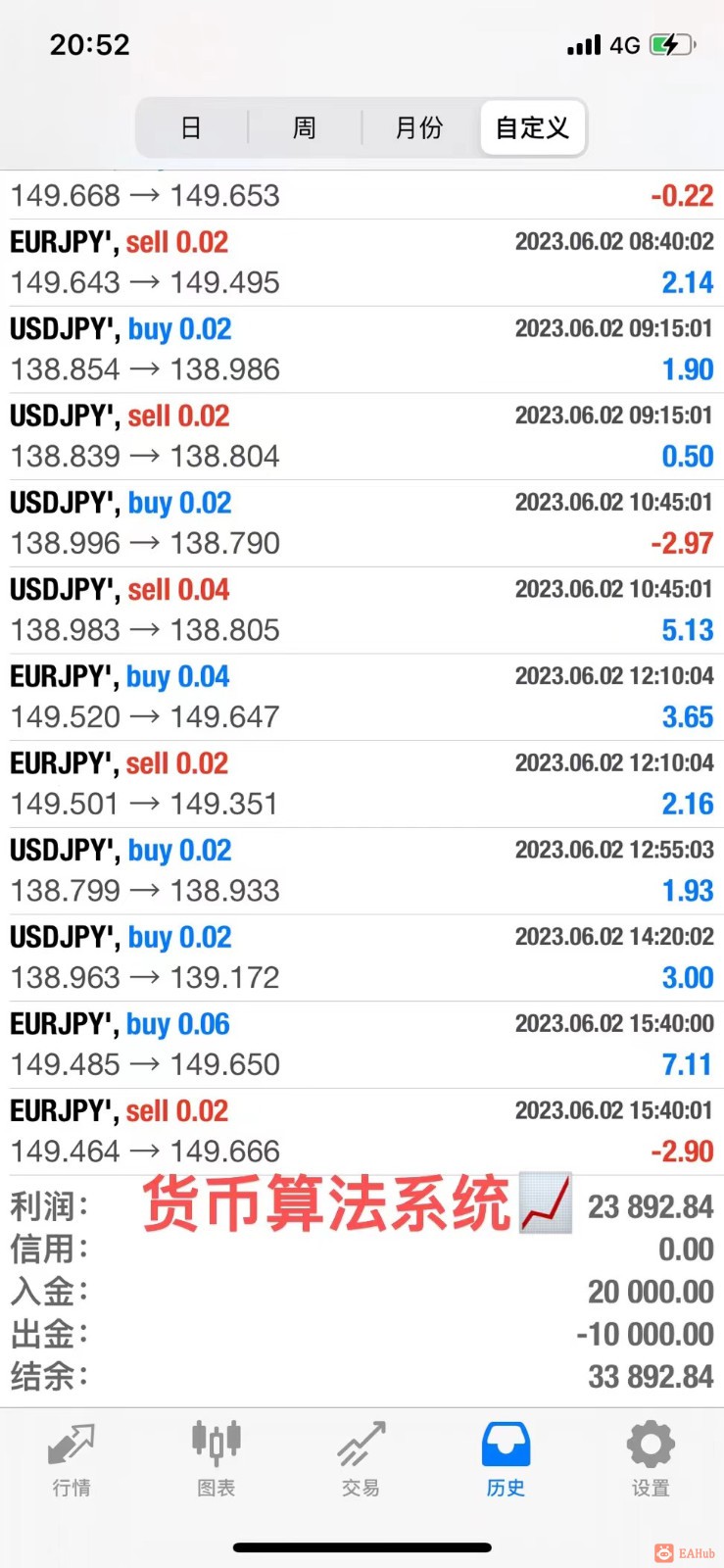Open the 行情 quotes tab
Screen dimensions: 724x1568
pos(72,1459)
